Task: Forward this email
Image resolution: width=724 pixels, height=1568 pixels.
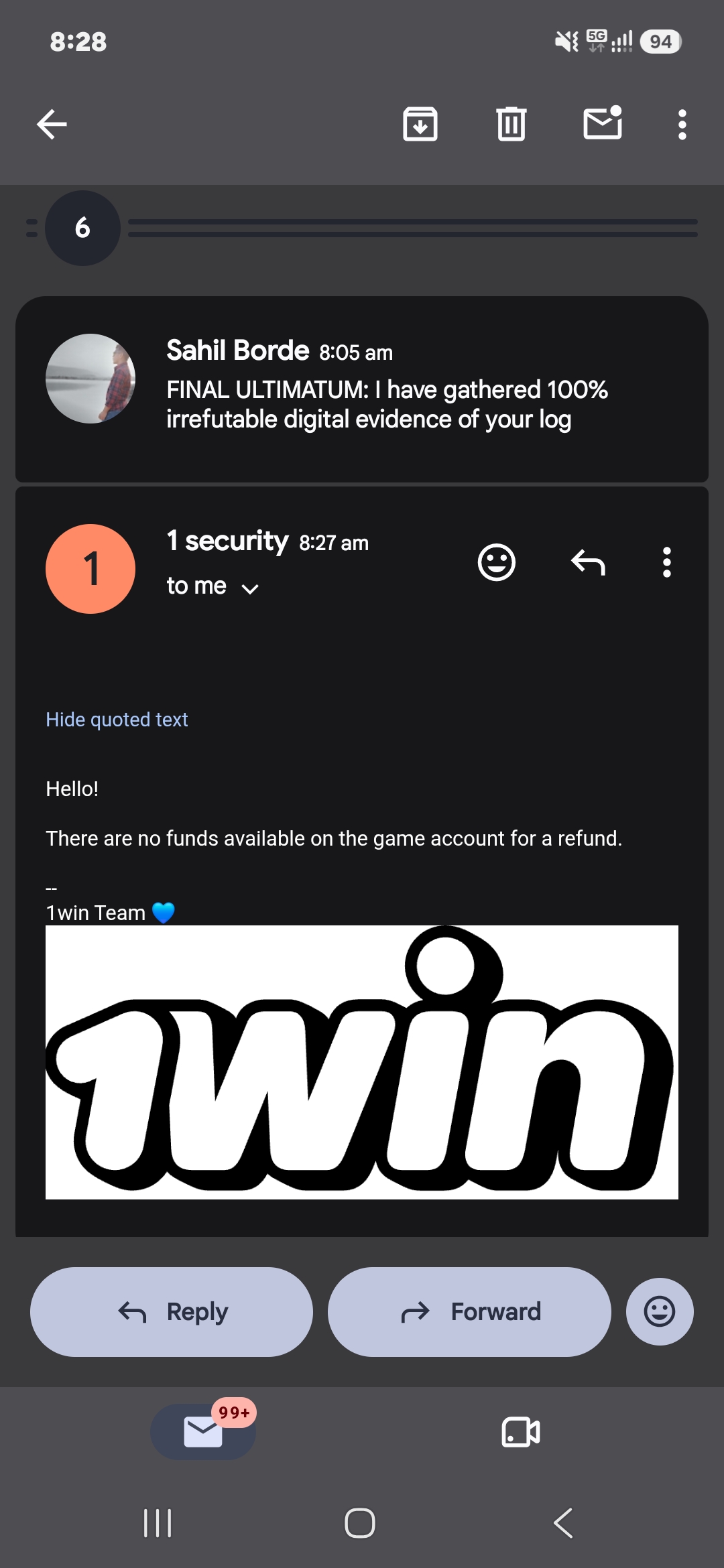Action: pos(469,1312)
